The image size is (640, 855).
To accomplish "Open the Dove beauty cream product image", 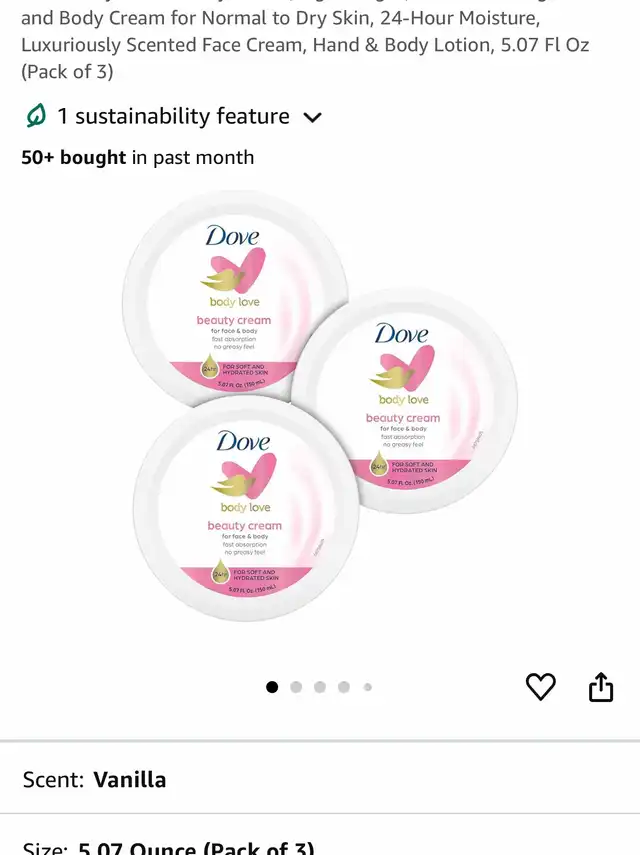I will pyautogui.click(x=320, y=406).
